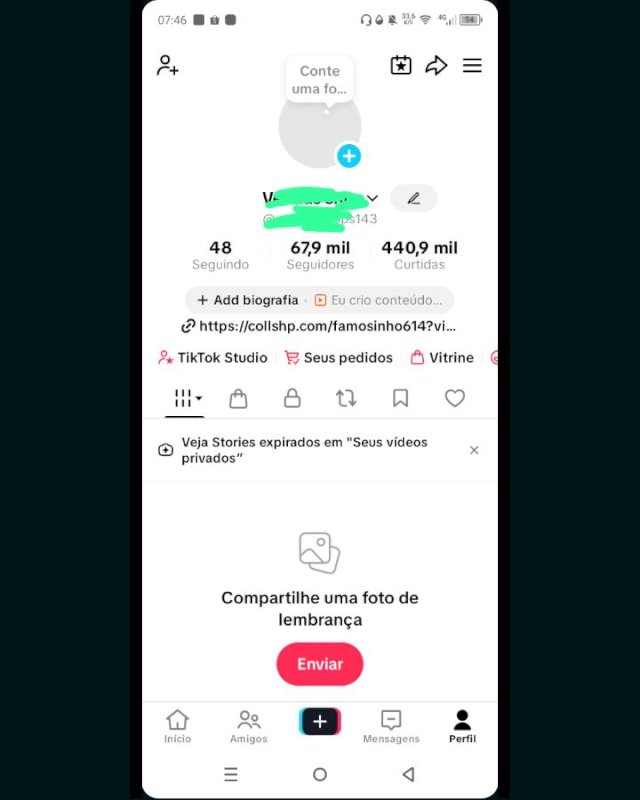Create a new post with plus button

[320, 722]
